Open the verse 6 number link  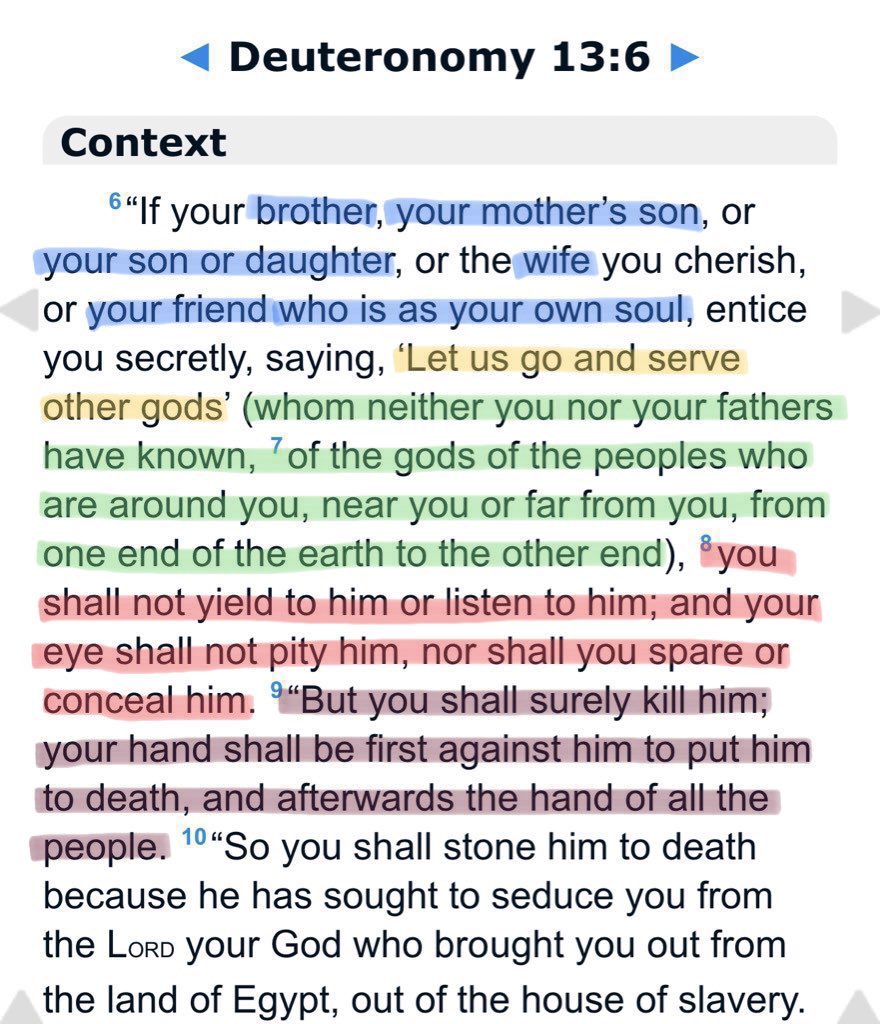click(115, 199)
